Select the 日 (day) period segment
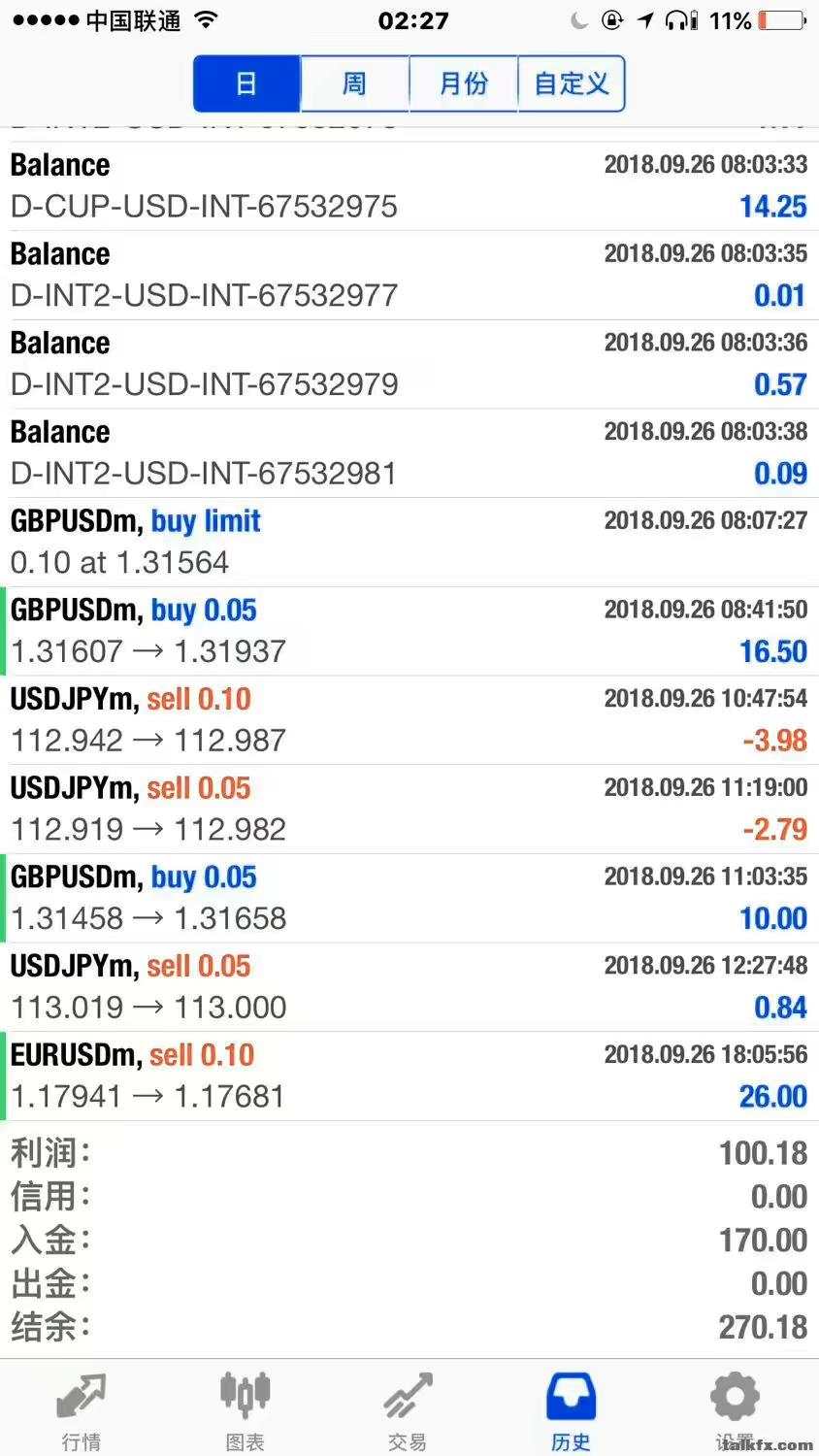Viewport: 819px width, 1456px height. click(246, 83)
